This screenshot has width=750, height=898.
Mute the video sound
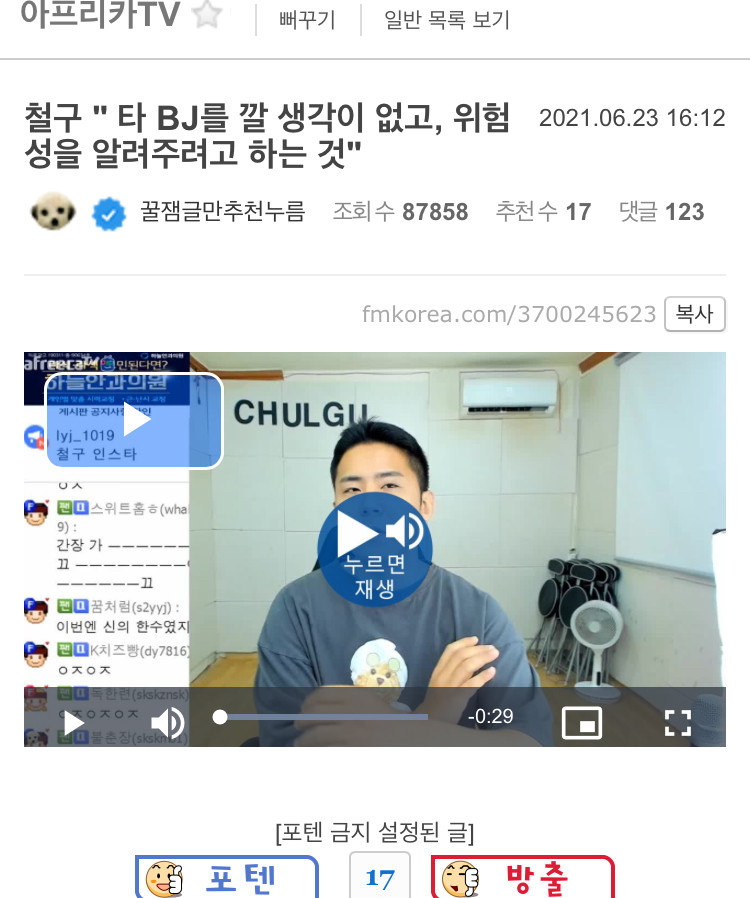click(x=167, y=722)
